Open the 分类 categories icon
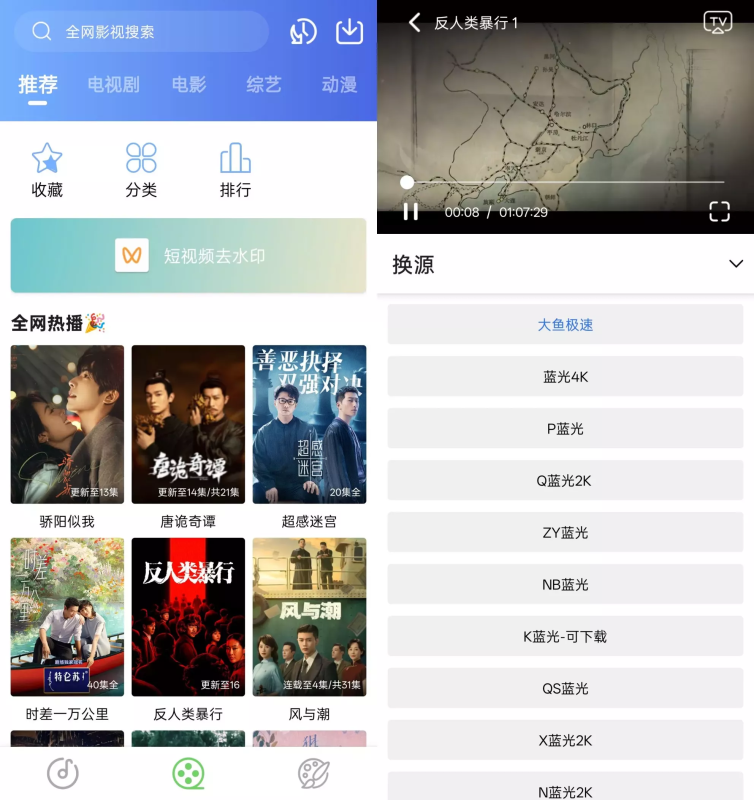 pos(141,157)
